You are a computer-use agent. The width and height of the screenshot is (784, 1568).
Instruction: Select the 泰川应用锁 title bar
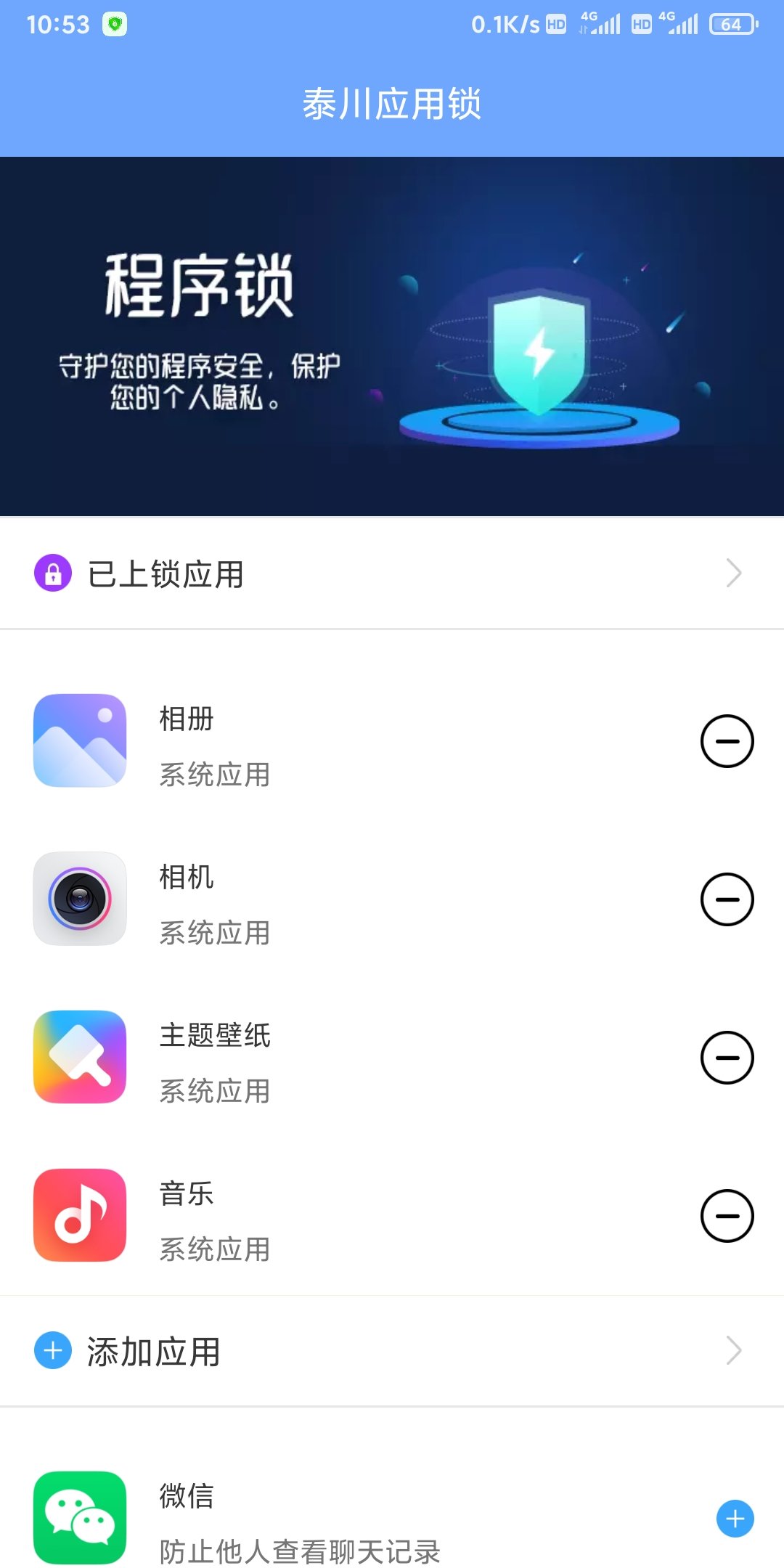tap(392, 104)
